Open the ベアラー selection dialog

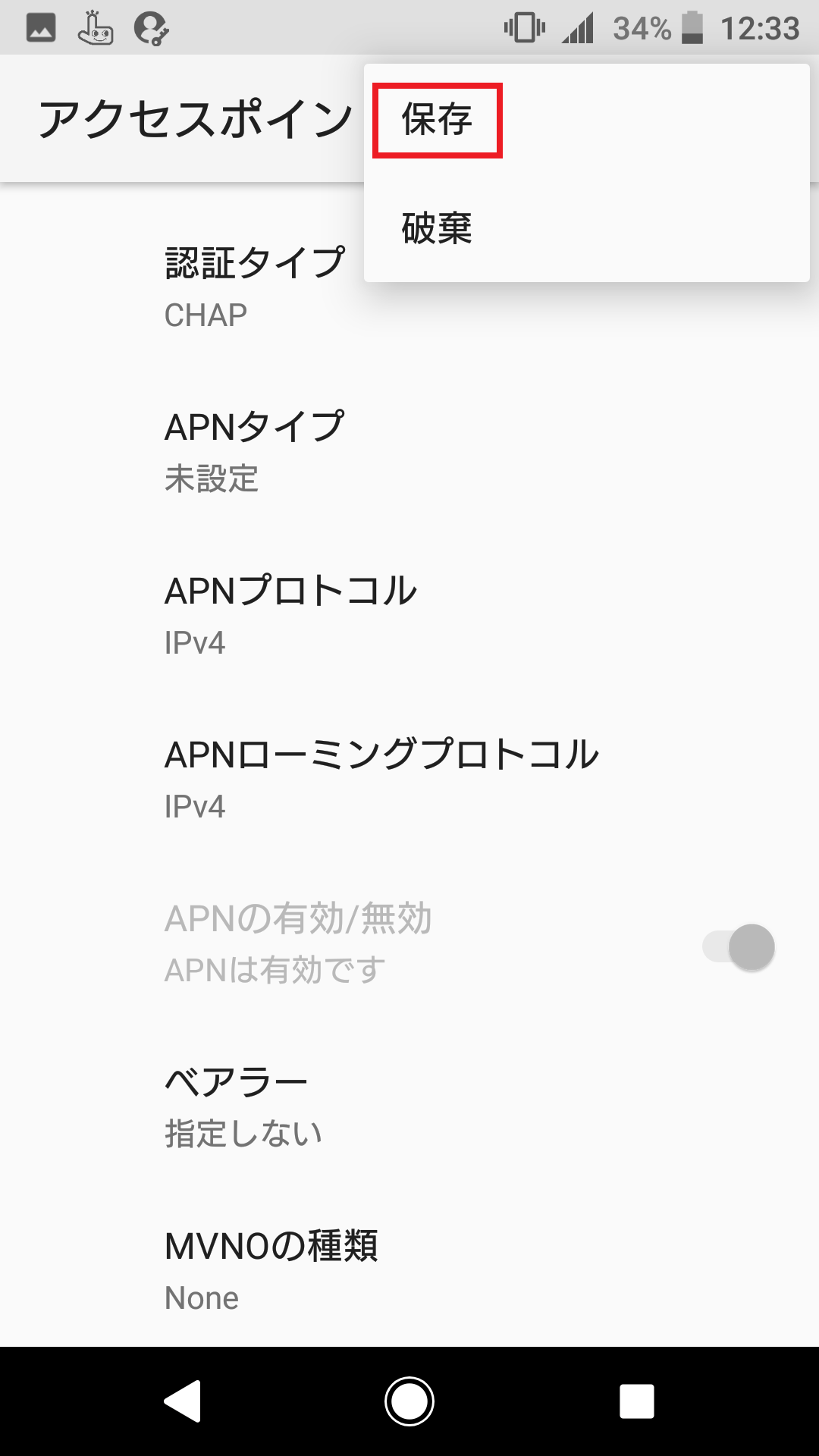243,1107
